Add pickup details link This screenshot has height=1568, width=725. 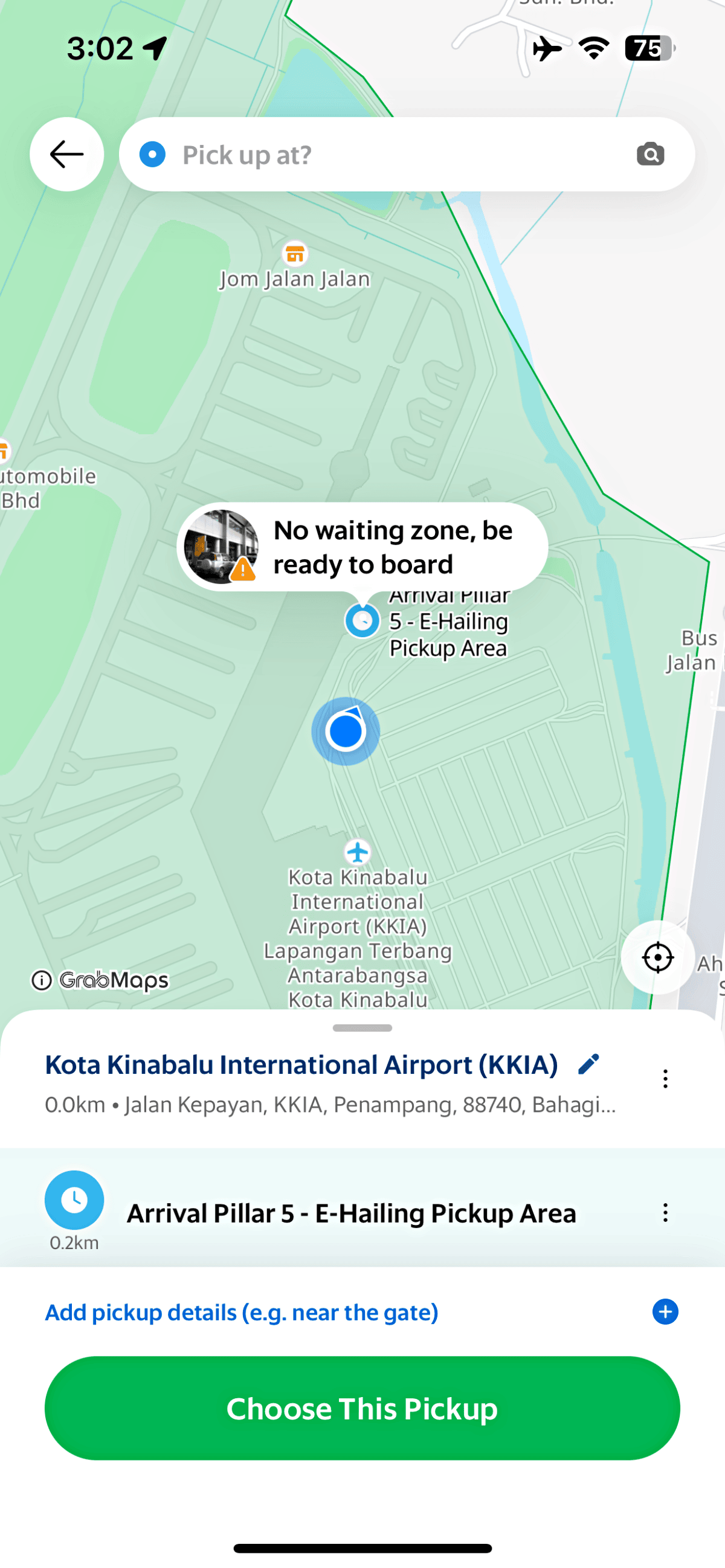[x=242, y=1313]
